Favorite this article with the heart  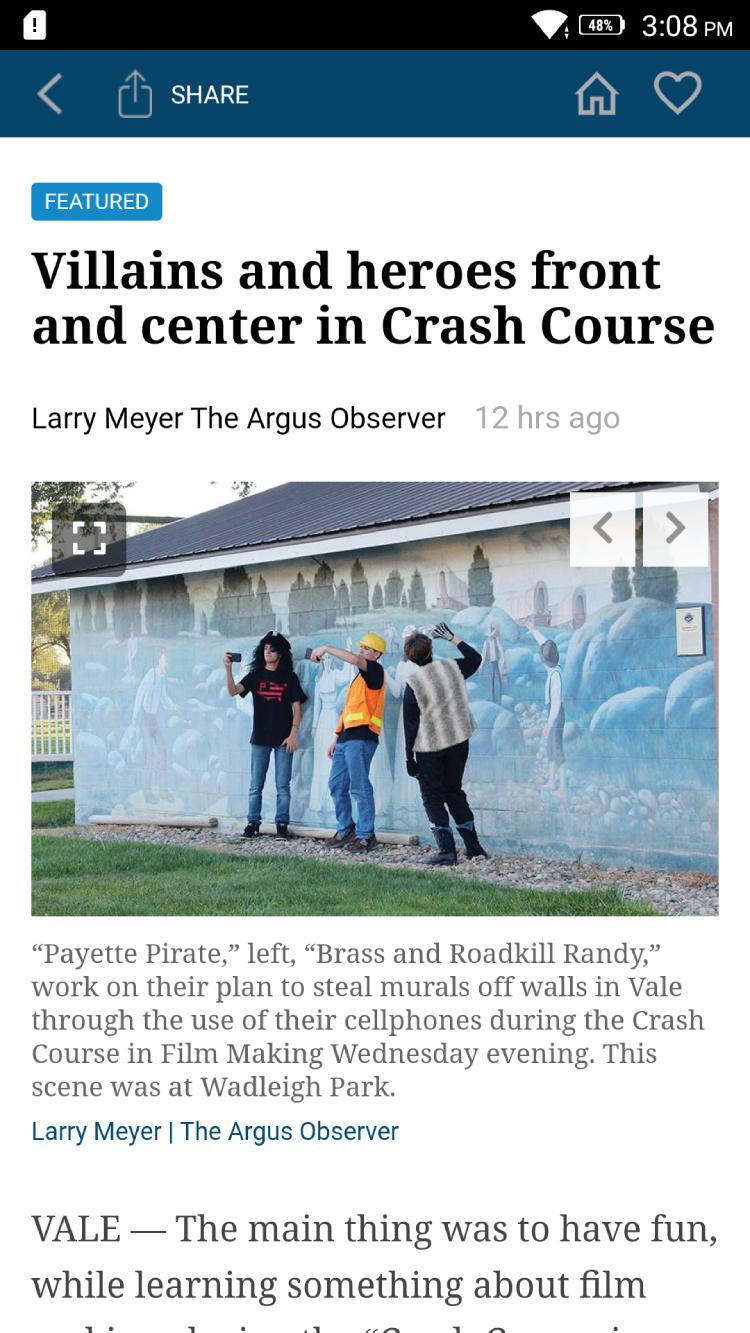(677, 94)
